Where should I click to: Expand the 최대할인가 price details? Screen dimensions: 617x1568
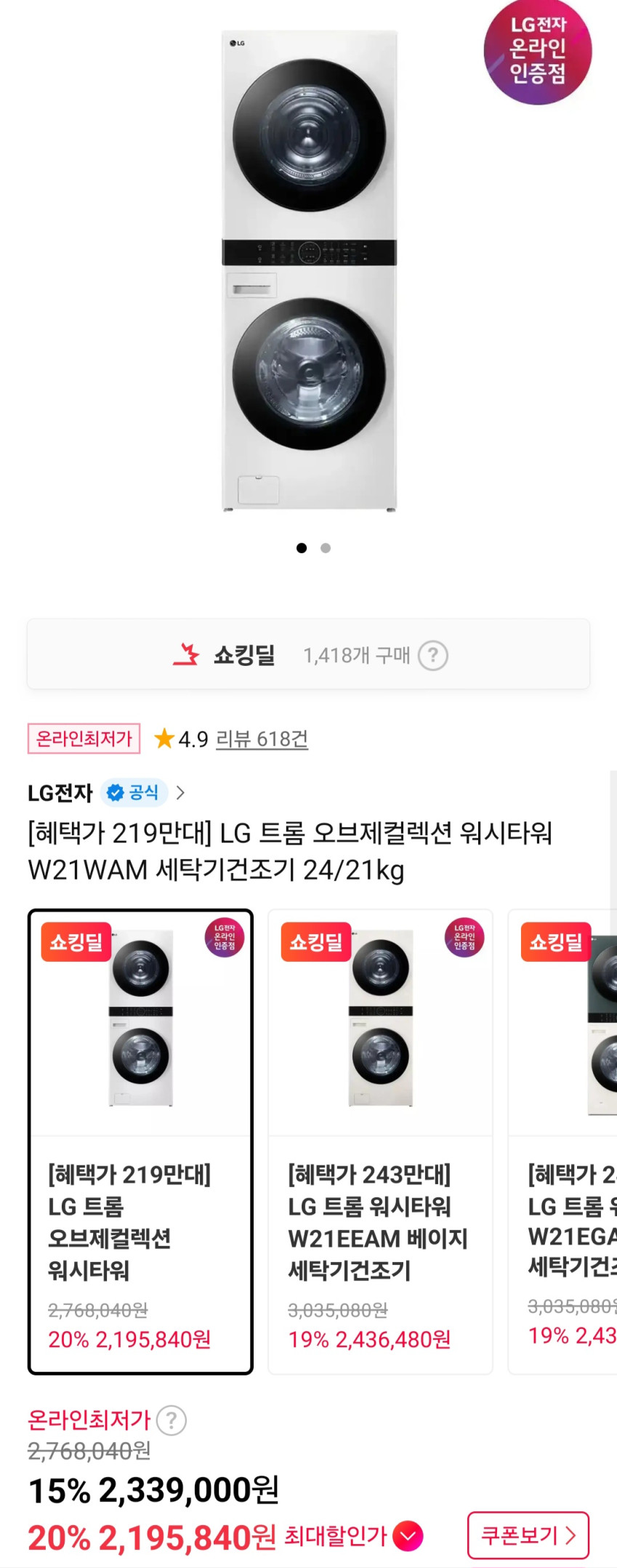408,1536
